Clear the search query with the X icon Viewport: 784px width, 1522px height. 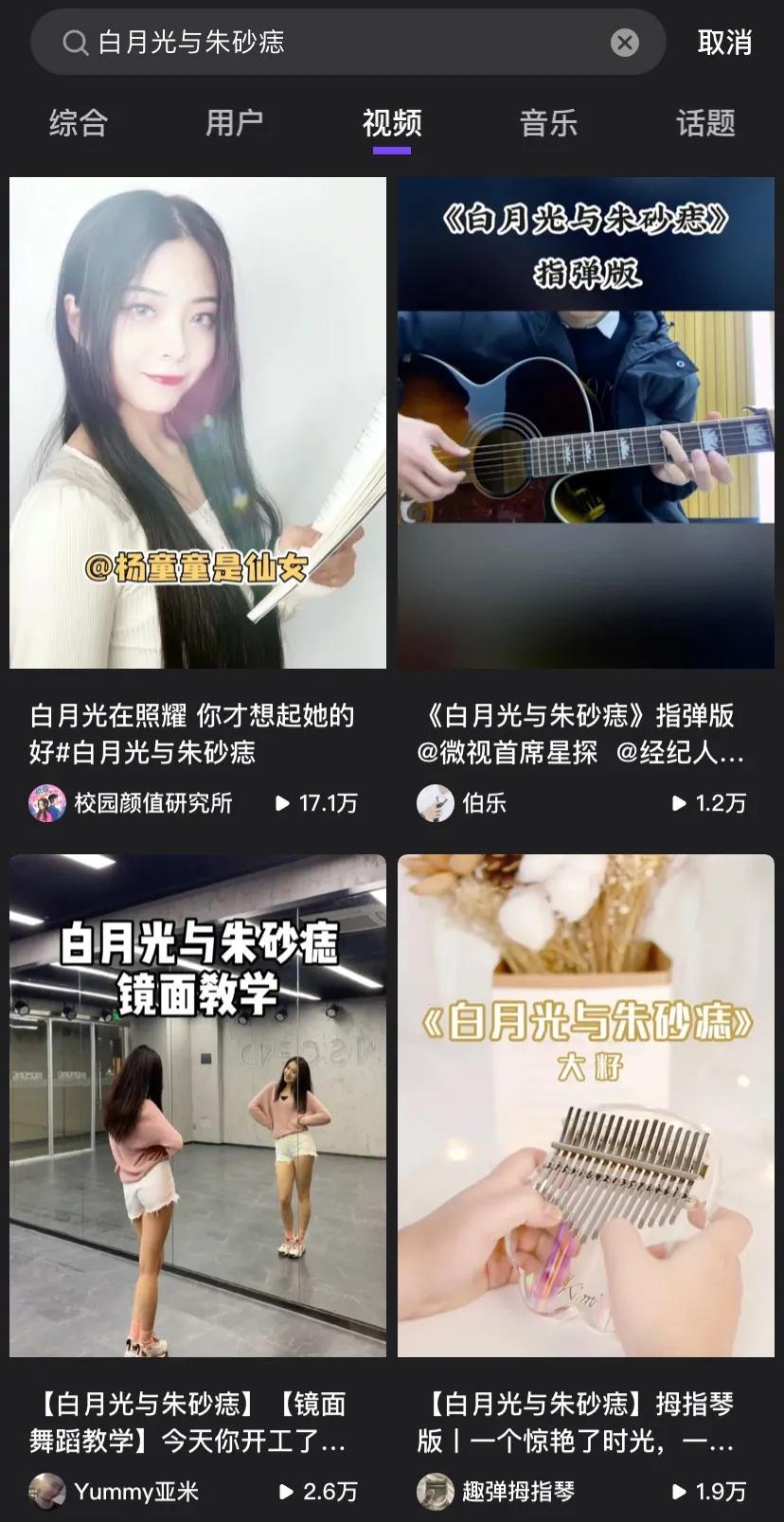coord(624,43)
